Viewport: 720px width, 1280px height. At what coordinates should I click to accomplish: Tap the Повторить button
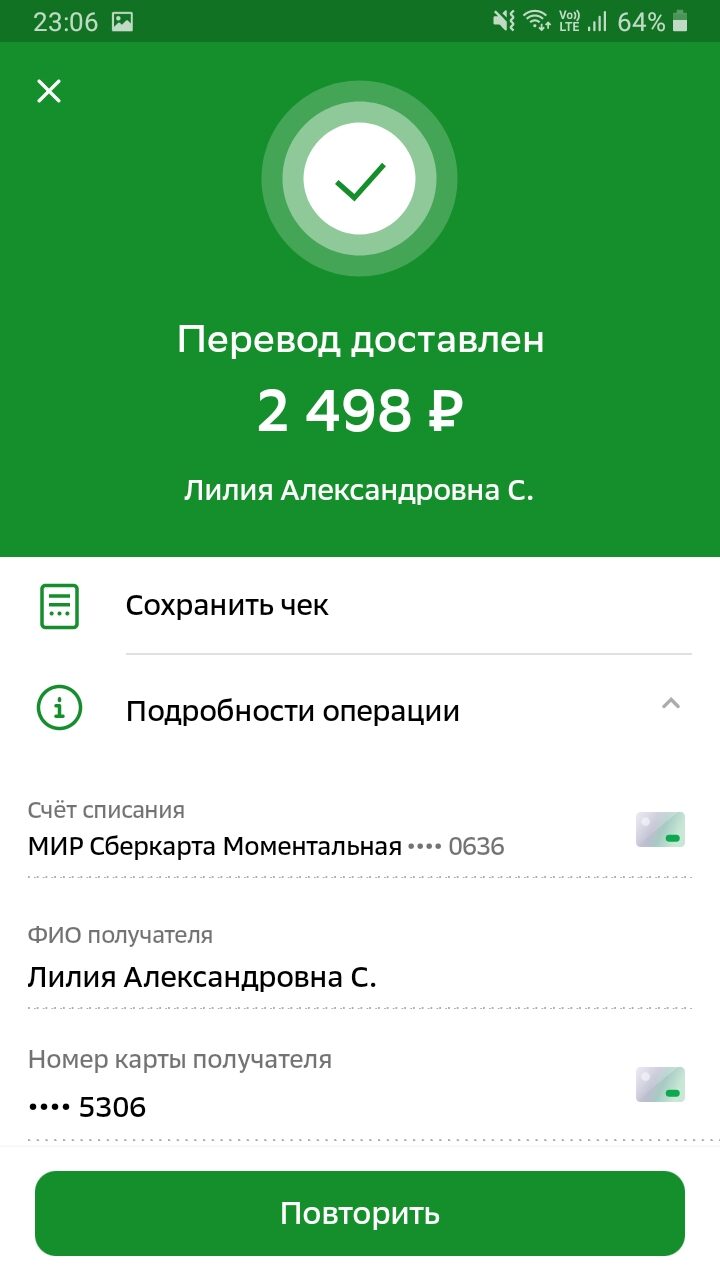tap(360, 1213)
